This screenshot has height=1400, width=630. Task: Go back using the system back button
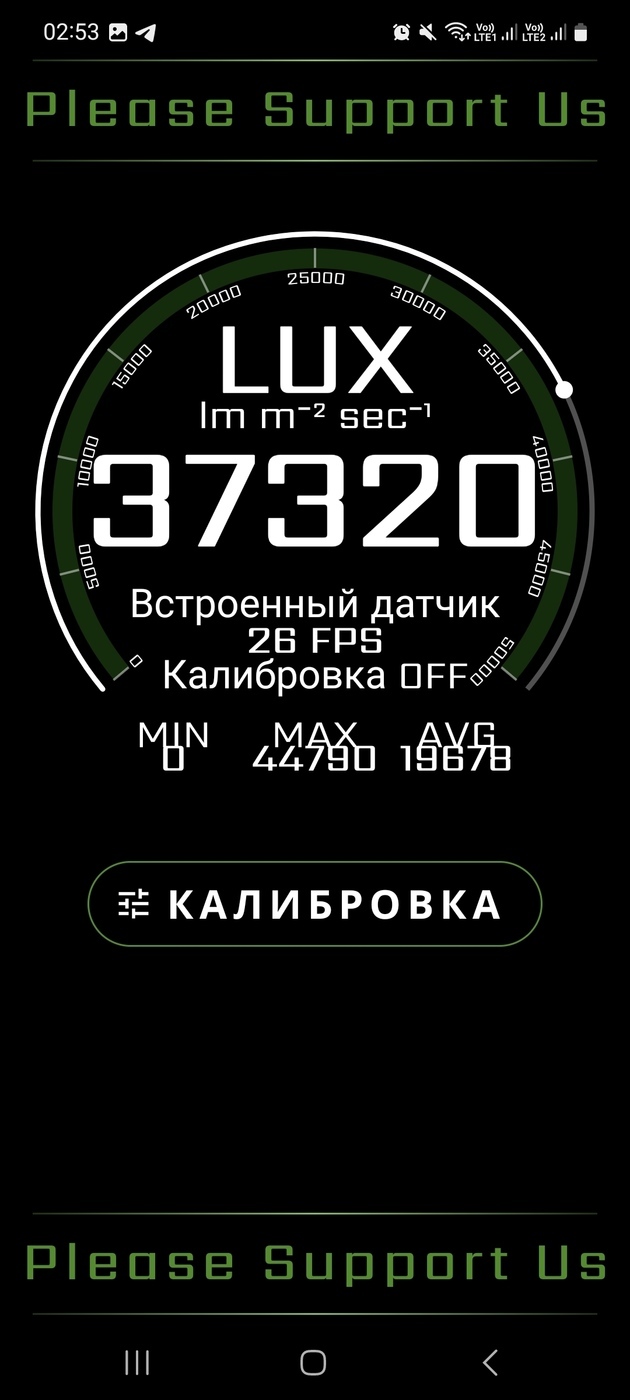click(x=490, y=1362)
